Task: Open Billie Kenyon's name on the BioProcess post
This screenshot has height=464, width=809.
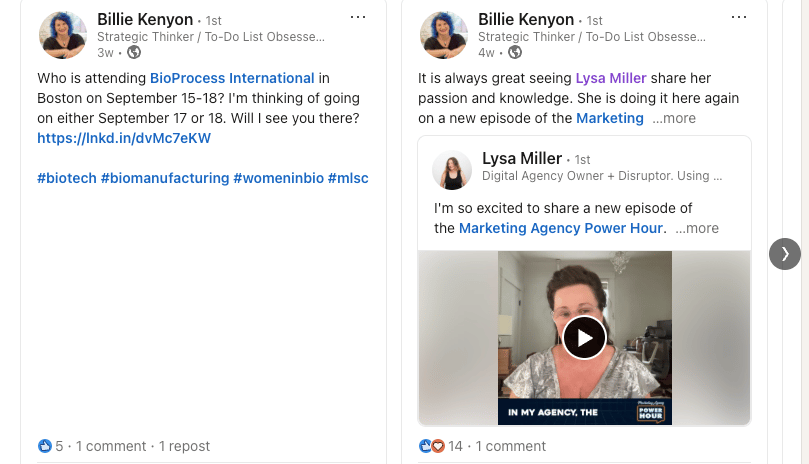Action: click(145, 19)
